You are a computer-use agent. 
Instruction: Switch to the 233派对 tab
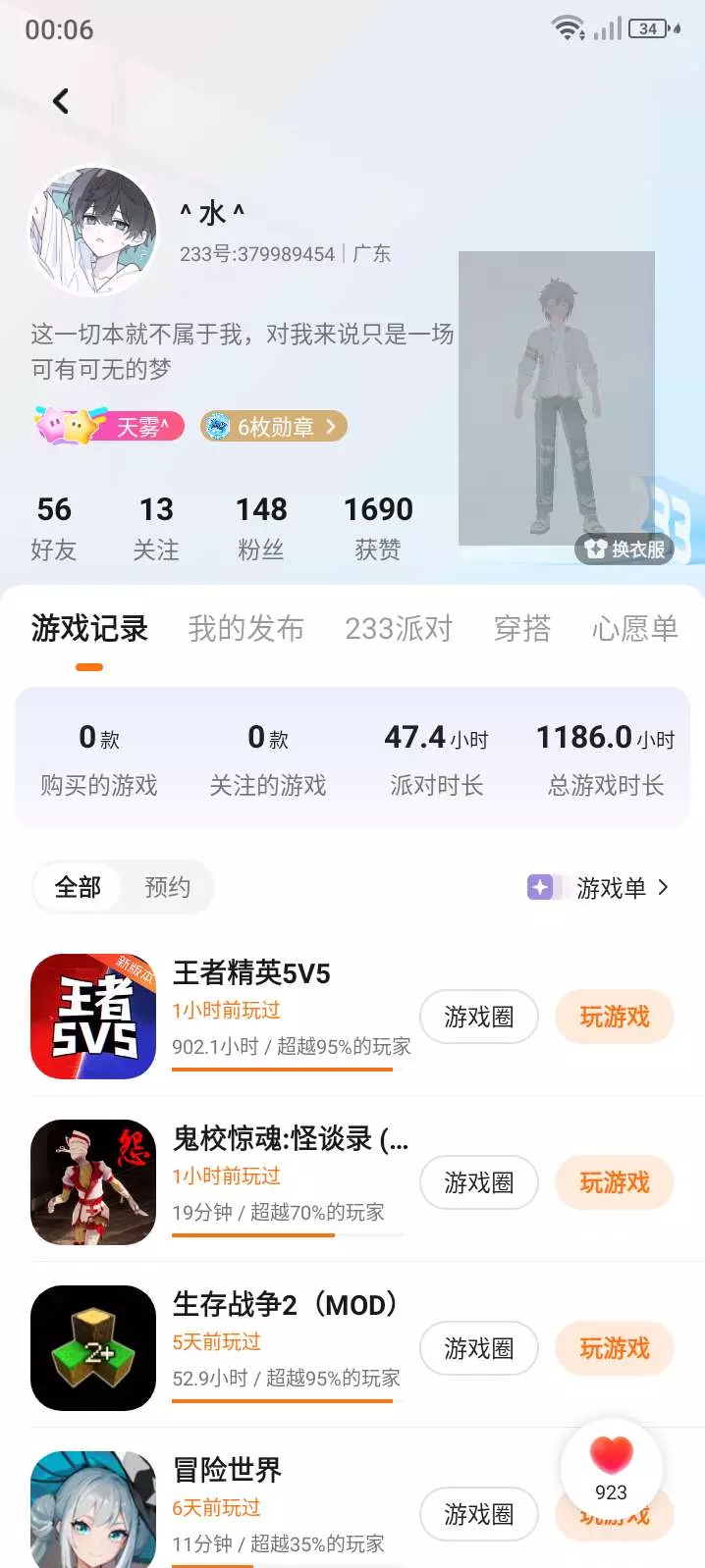399,628
